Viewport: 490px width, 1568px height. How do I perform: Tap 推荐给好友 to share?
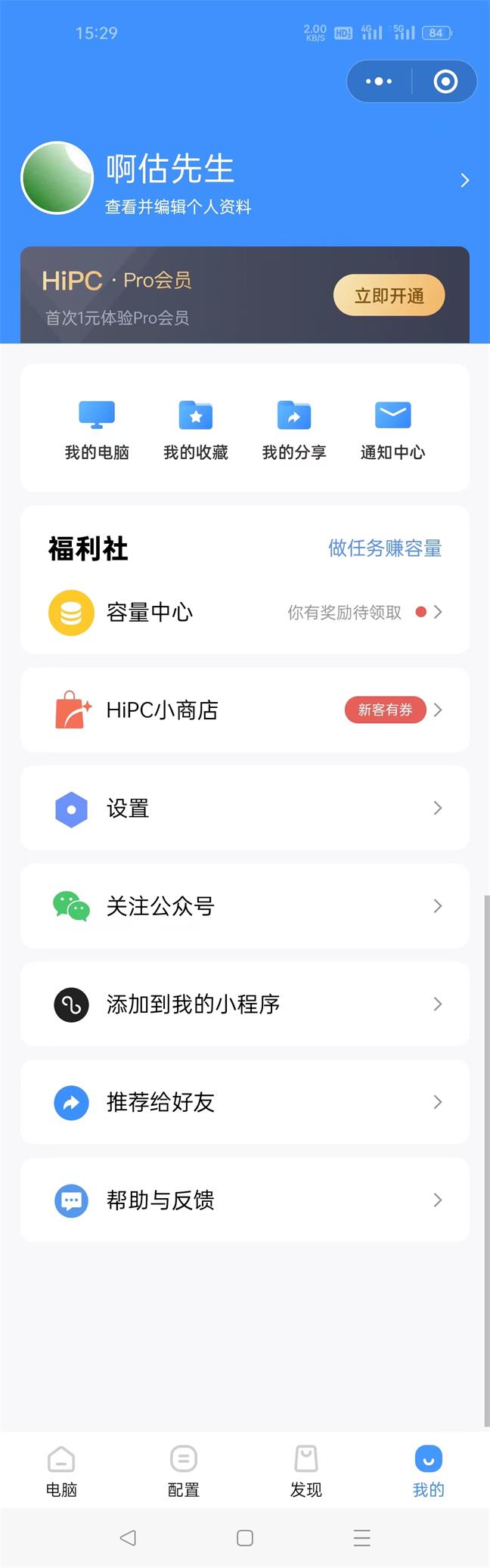pyautogui.click(x=245, y=1102)
